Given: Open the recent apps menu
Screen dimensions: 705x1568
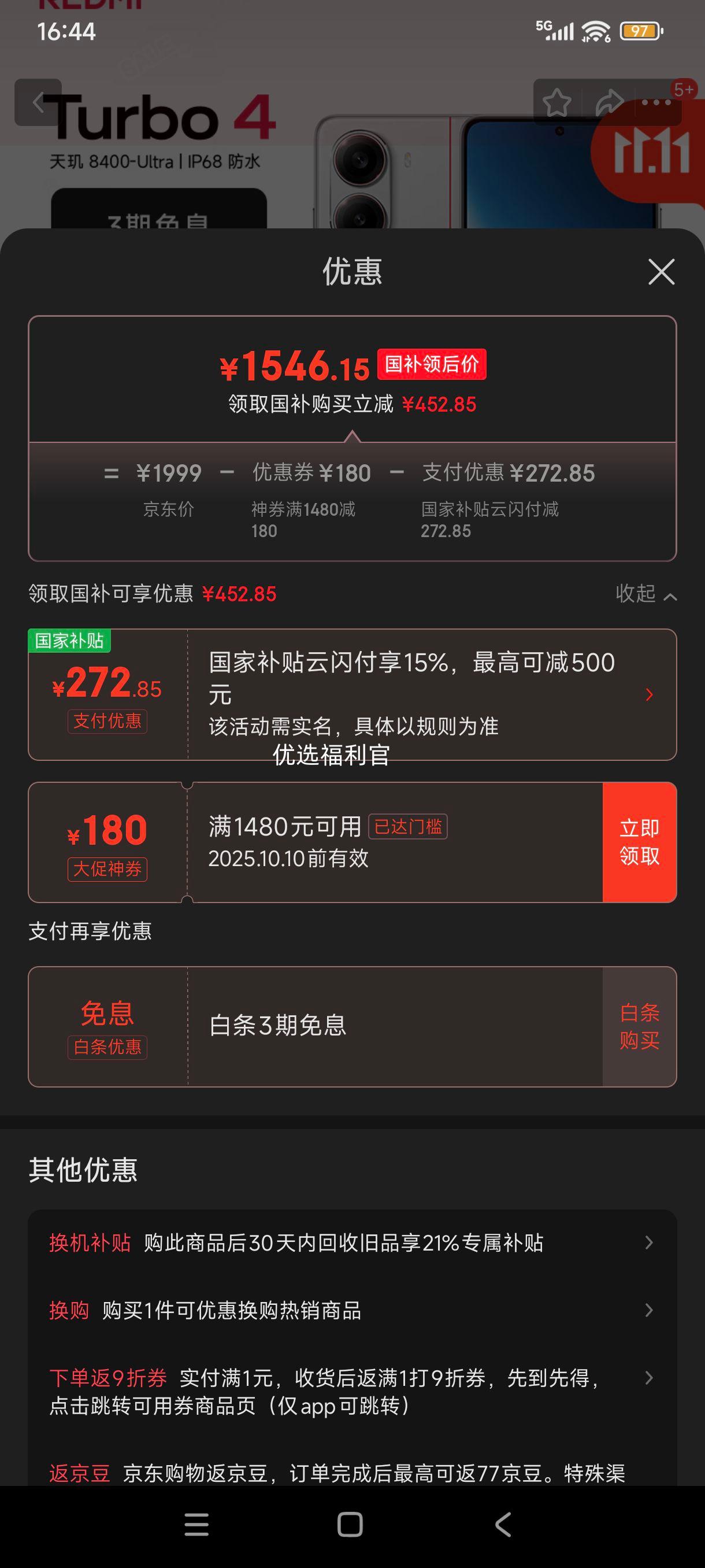Looking at the screenshot, I should (x=196, y=1525).
